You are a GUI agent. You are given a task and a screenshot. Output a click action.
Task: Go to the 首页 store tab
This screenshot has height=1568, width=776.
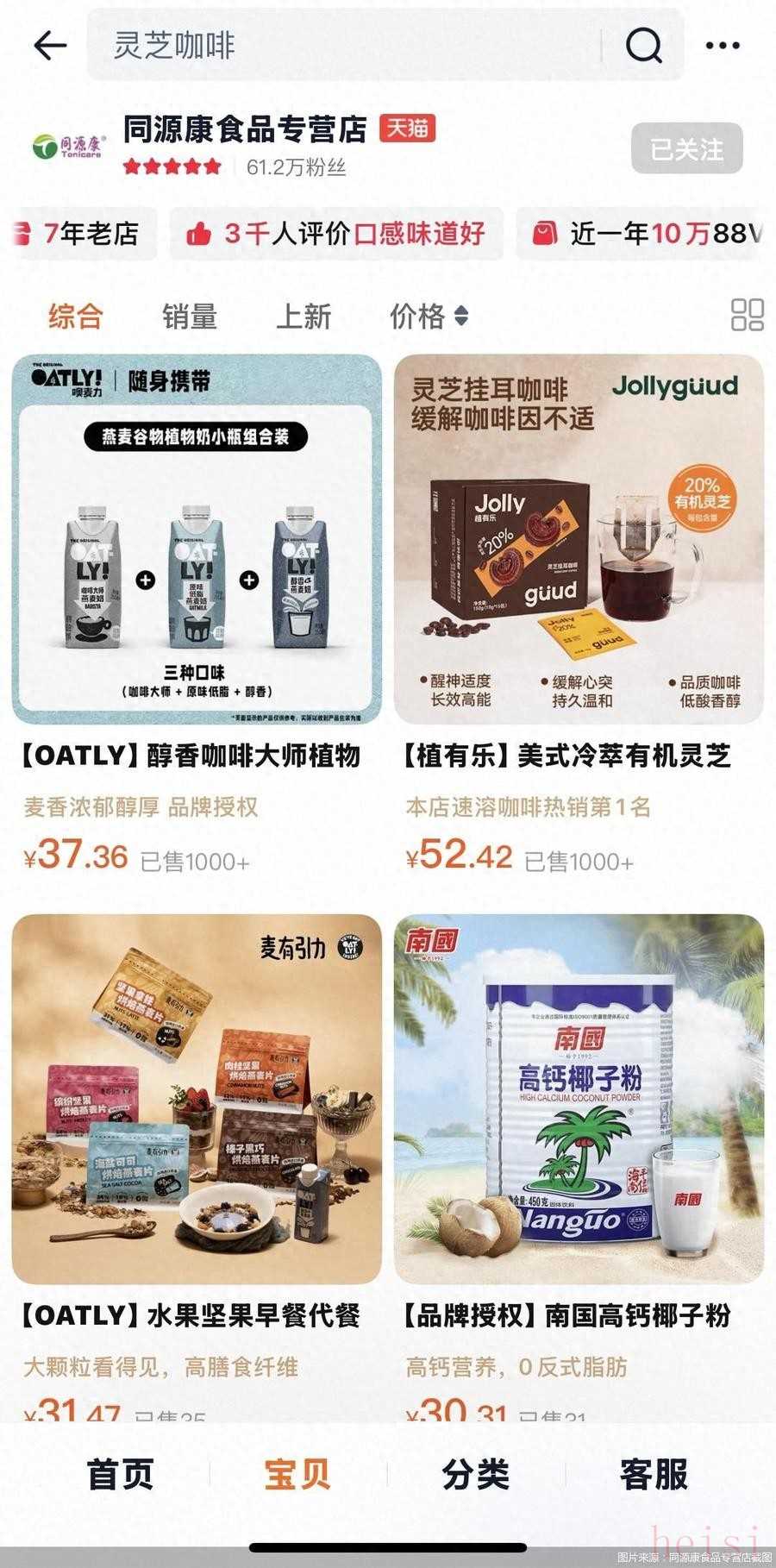(120, 1475)
